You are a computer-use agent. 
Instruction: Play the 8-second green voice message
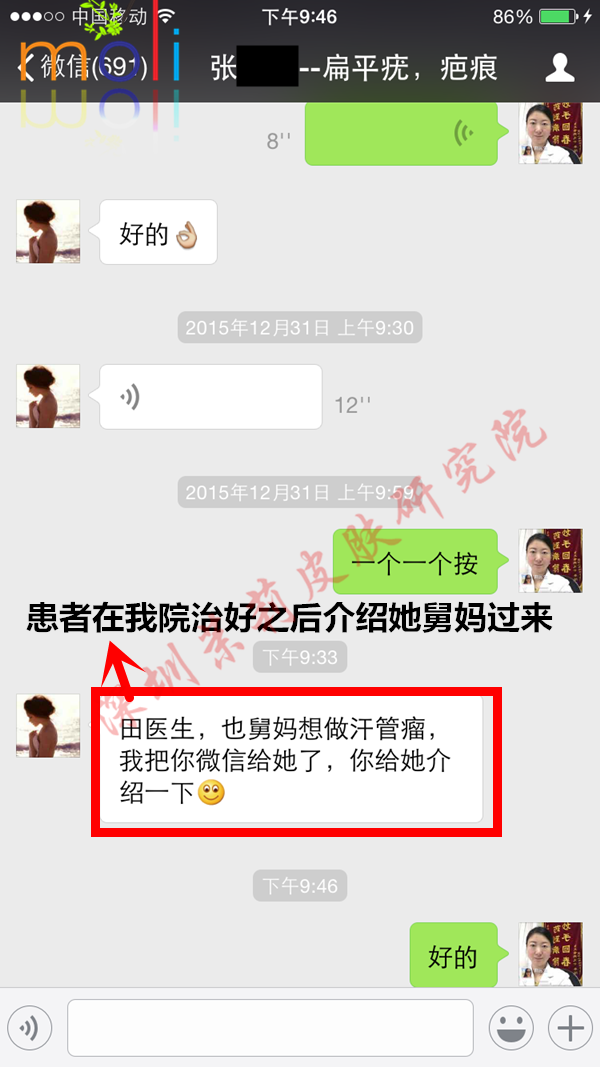tap(400, 133)
